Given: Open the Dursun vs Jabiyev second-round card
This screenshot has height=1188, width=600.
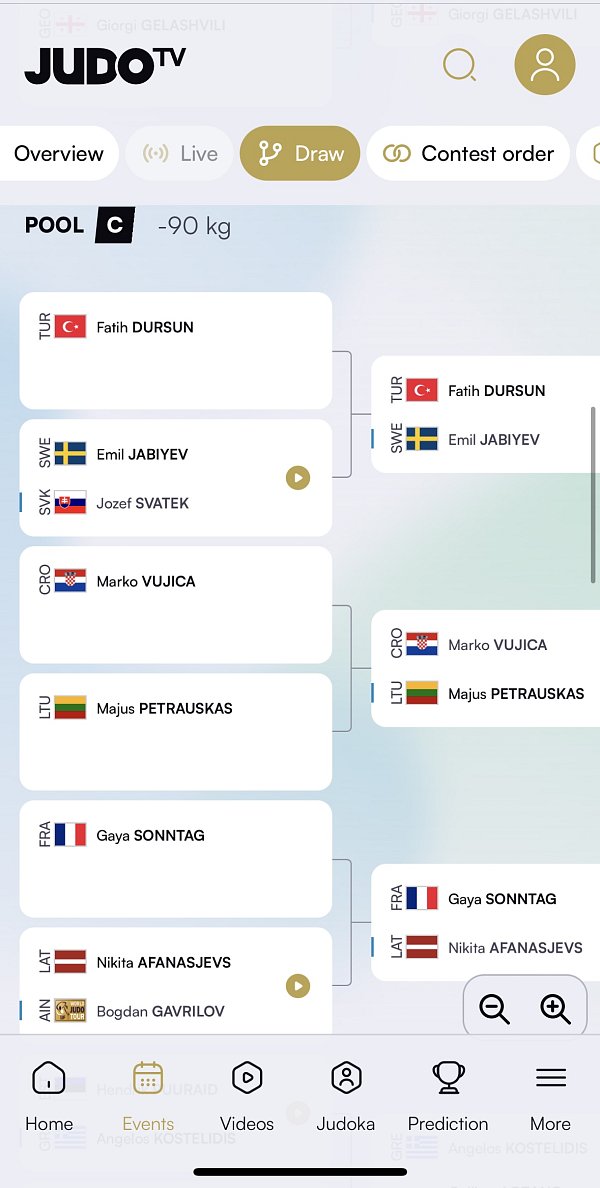Looking at the screenshot, I should tap(485, 414).
